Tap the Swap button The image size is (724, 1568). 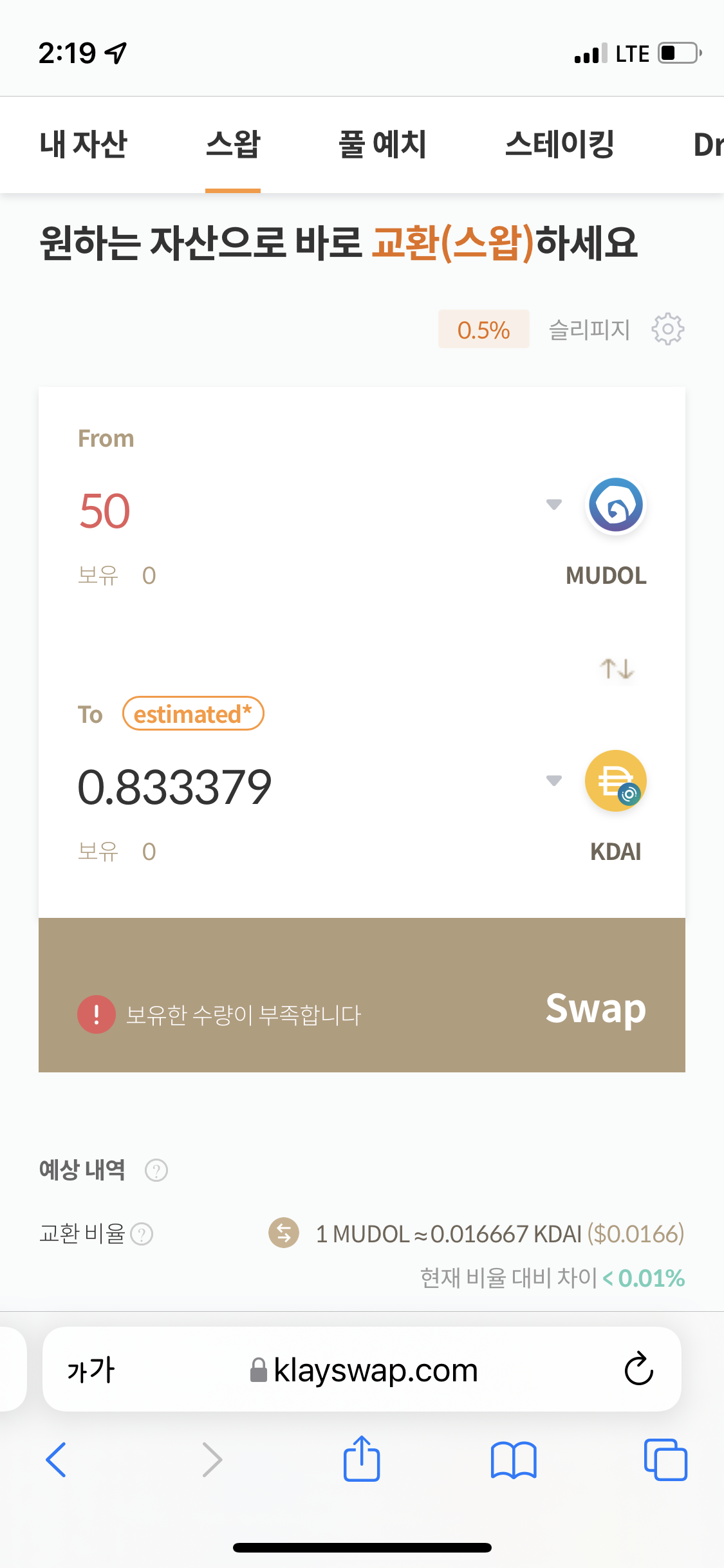[595, 1009]
